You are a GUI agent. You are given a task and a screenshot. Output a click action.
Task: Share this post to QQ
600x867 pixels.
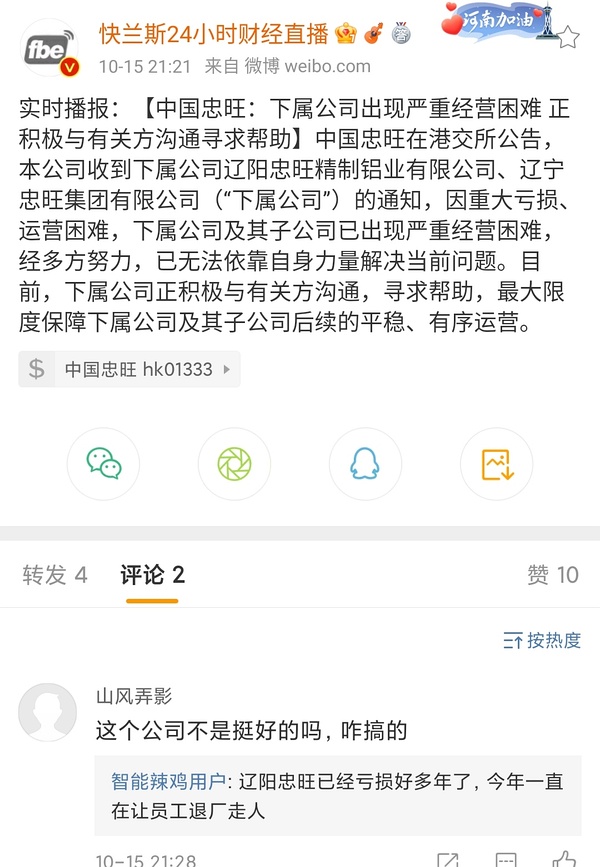tap(365, 463)
